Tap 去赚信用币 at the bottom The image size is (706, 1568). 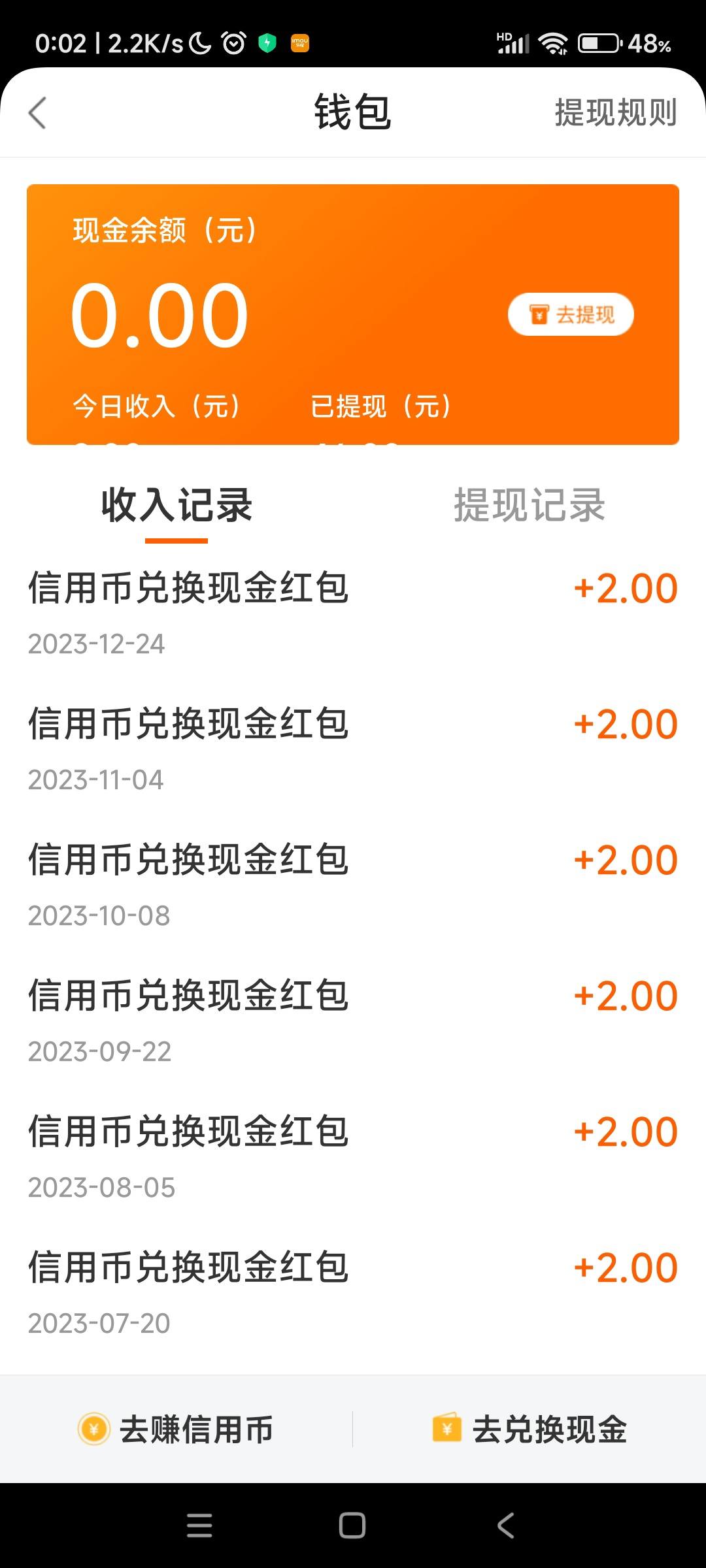point(175,1429)
